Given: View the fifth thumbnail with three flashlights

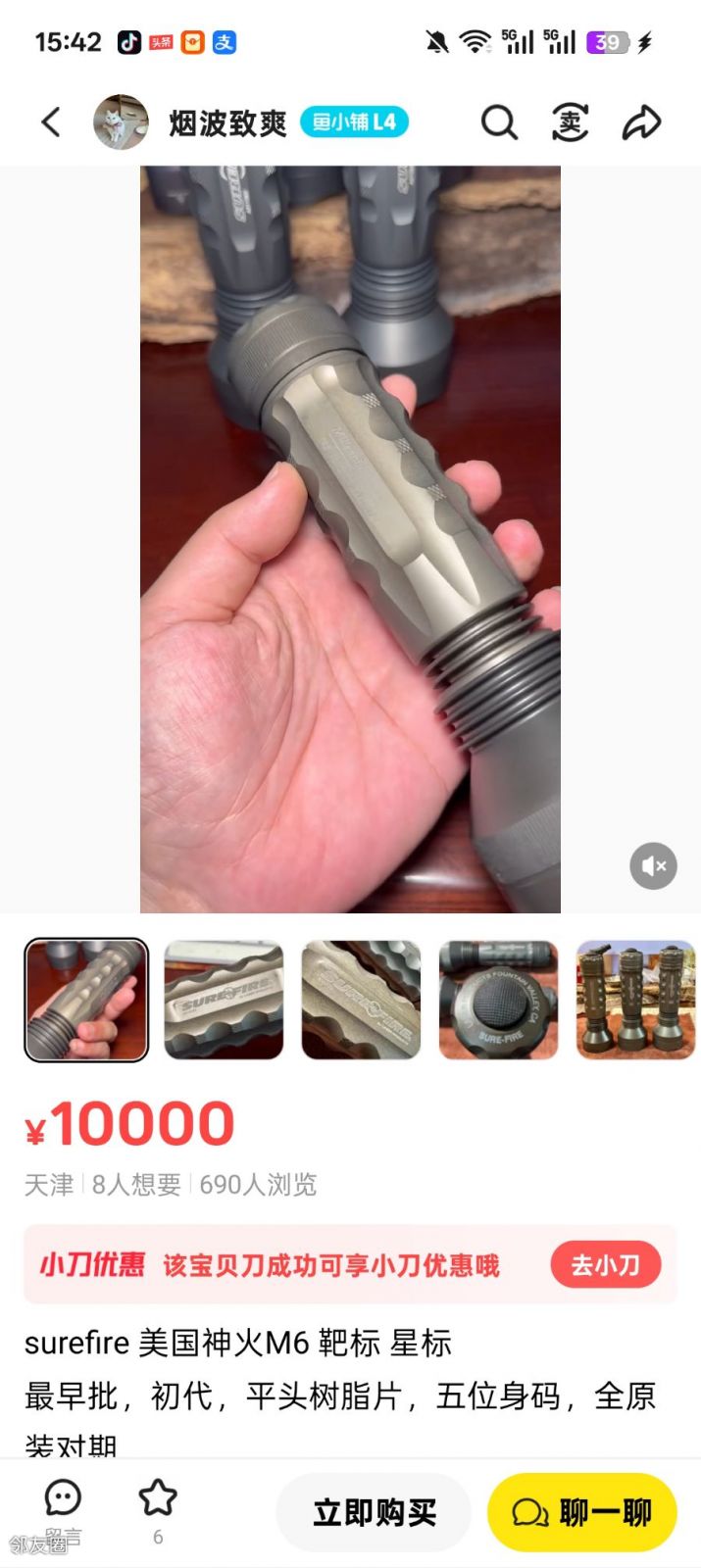Looking at the screenshot, I should click(x=635, y=1000).
